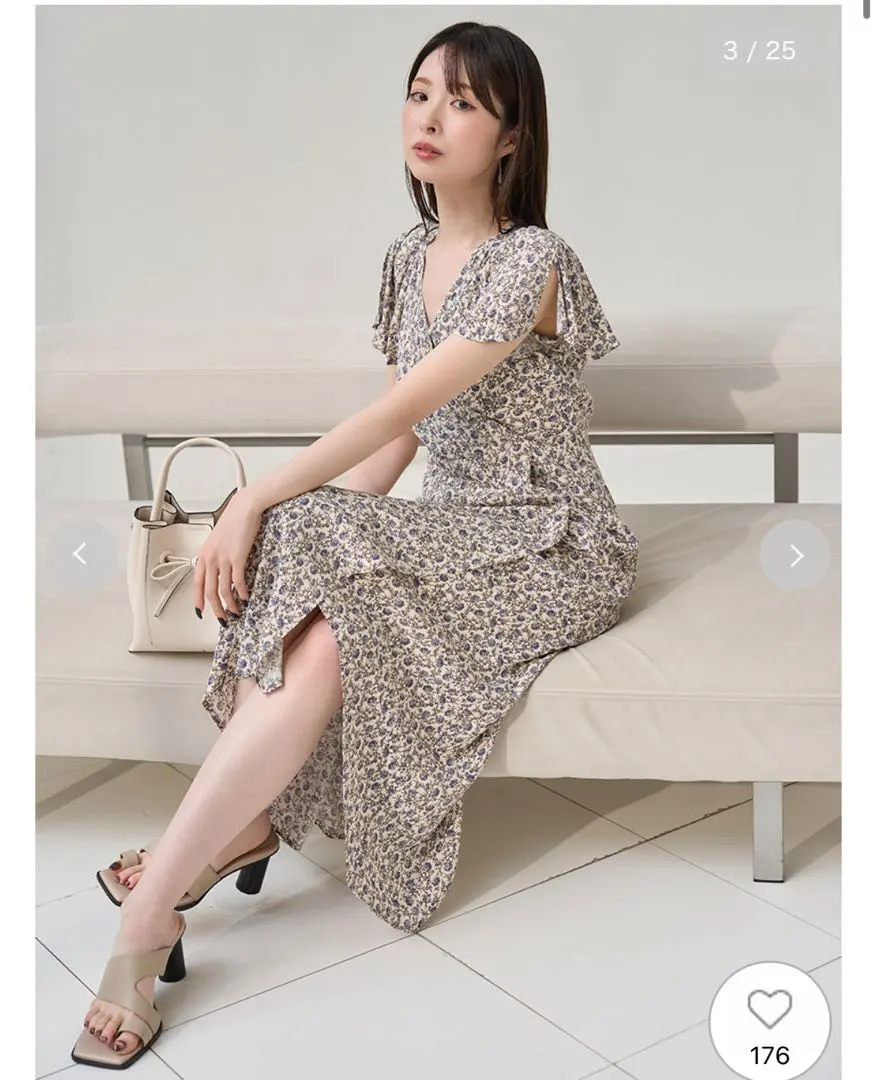Go to the next product photo
Image resolution: width=877 pixels, height=1080 pixels.
click(795, 555)
